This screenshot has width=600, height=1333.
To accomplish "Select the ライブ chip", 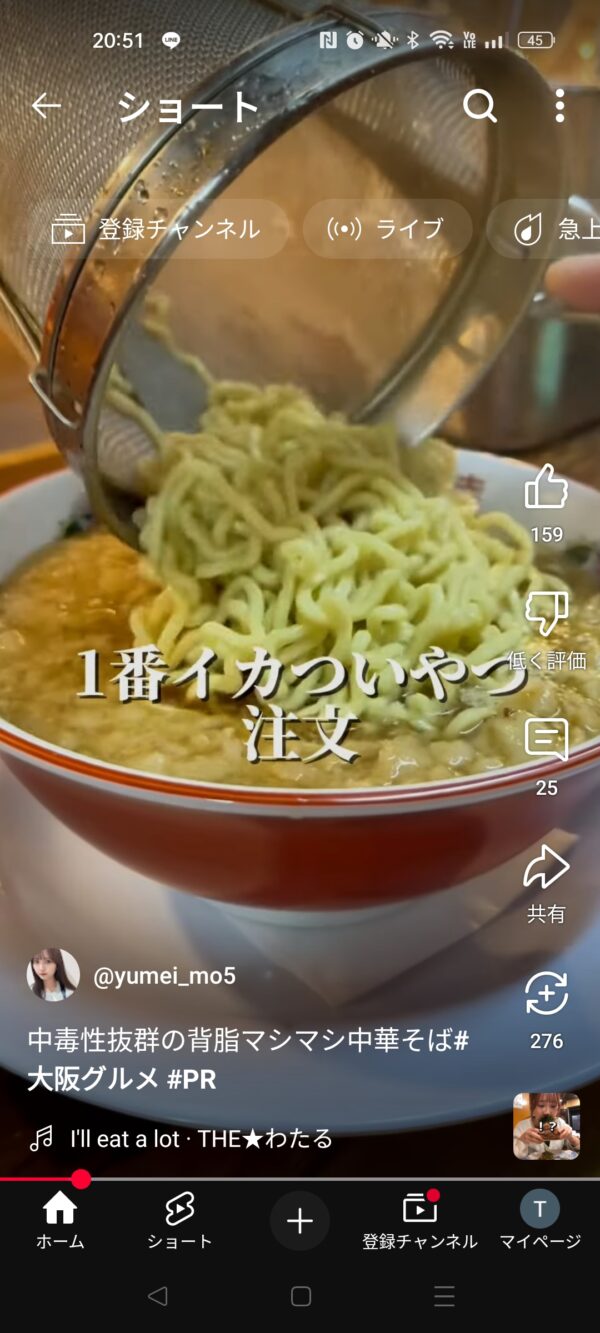I will [386, 229].
